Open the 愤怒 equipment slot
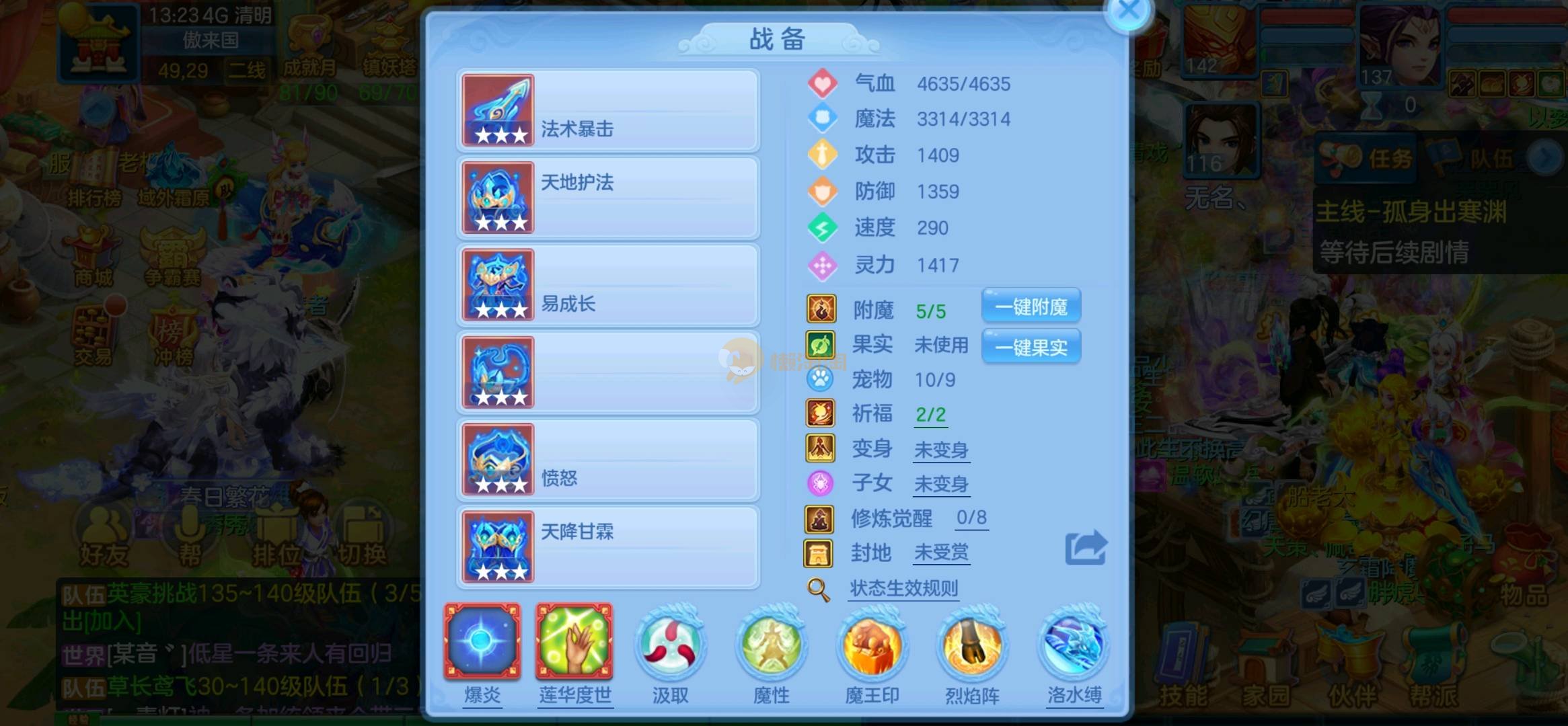 tap(608, 460)
